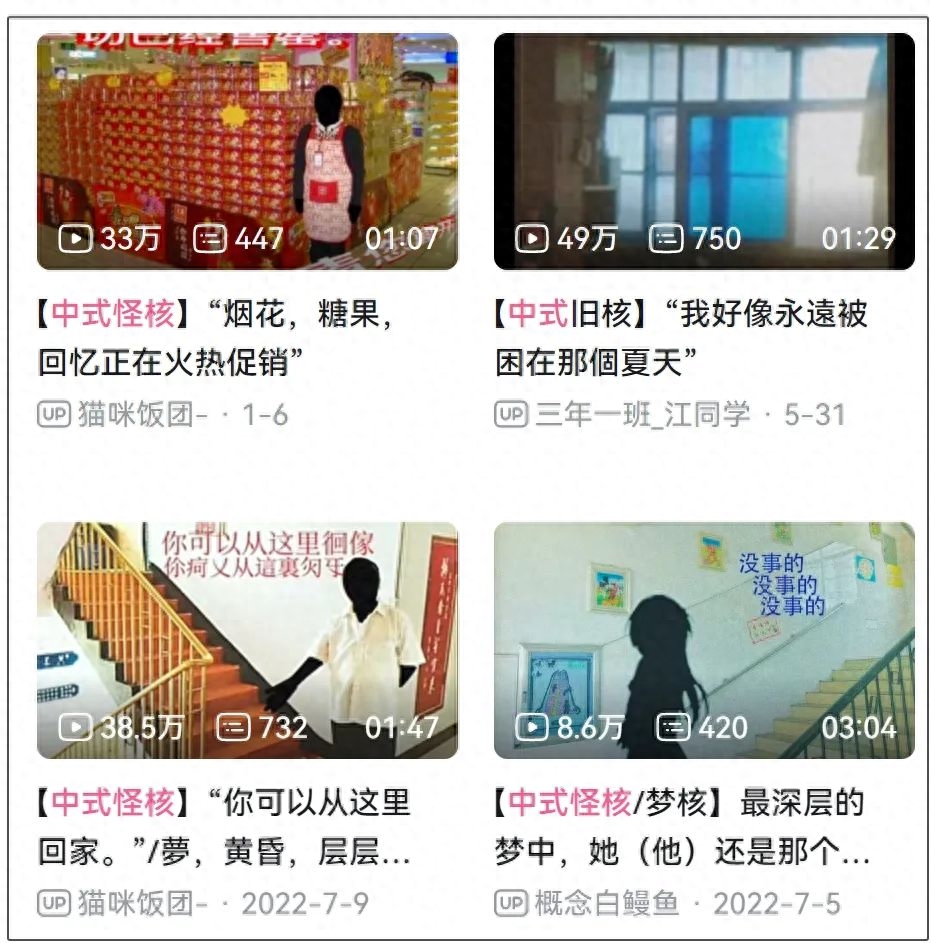
Task: Open the video "烟花，糖果，回忆正在火热促销"
Action: (247, 152)
